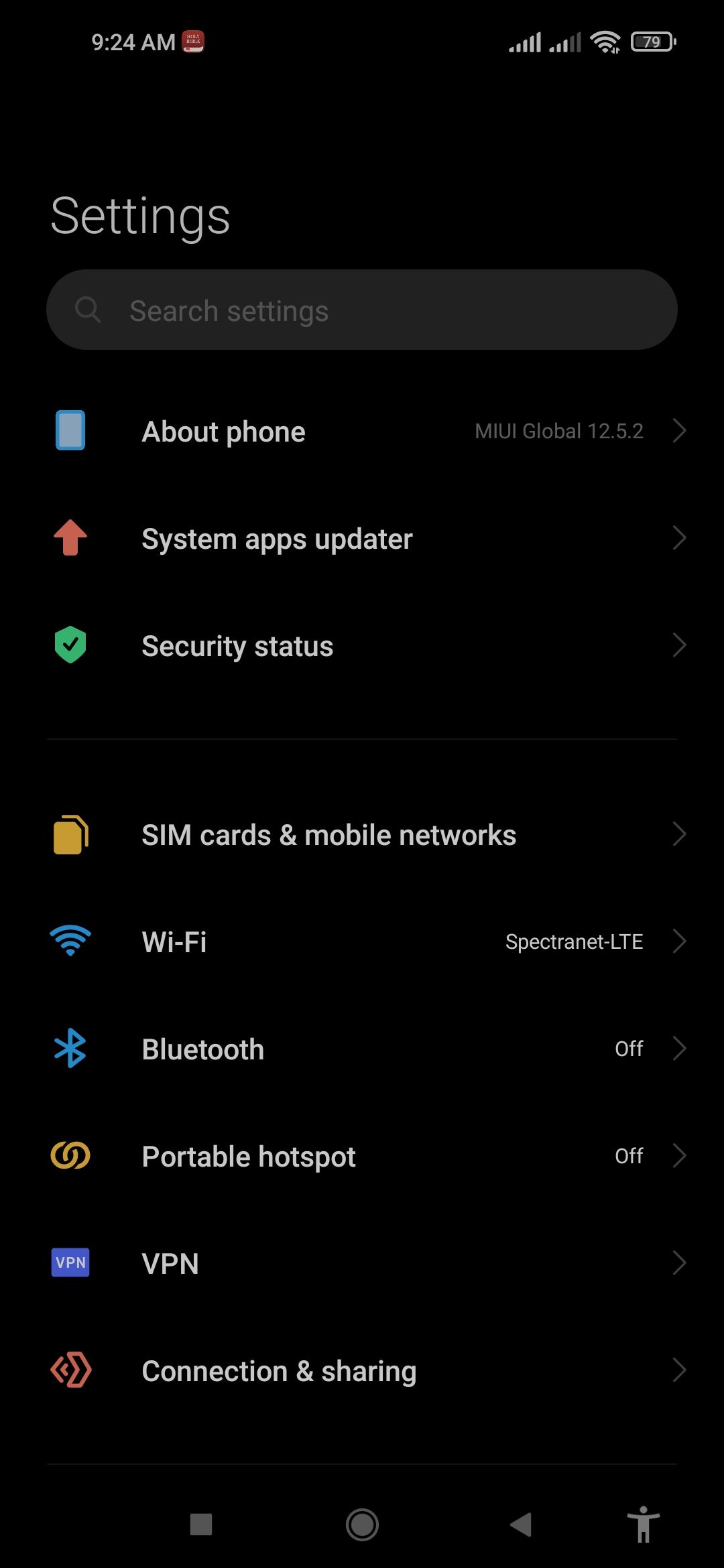This screenshot has width=724, height=1568.
Task: Select the System apps updater arrow icon
Action: (x=680, y=538)
